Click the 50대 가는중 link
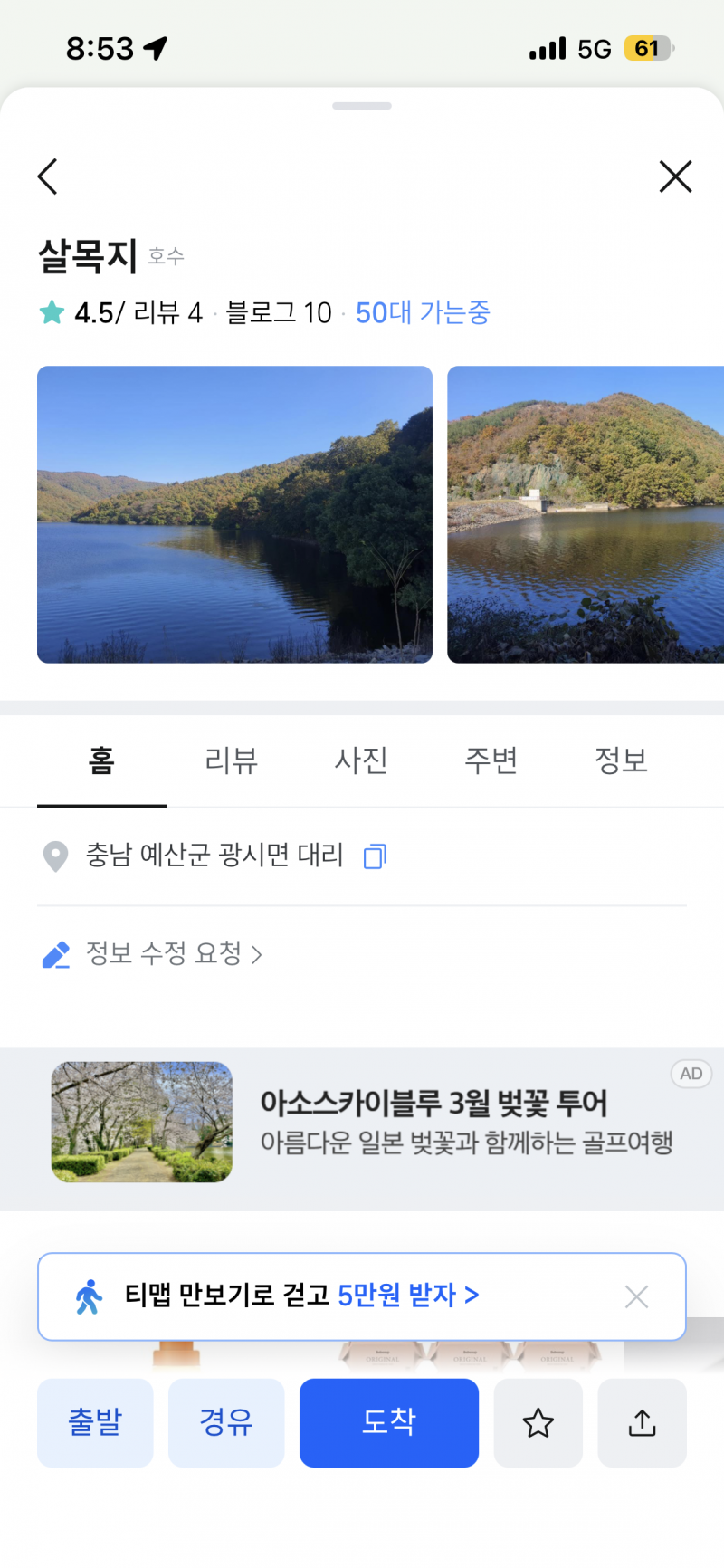This screenshot has width=724, height=1568. (x=423, y=312)
